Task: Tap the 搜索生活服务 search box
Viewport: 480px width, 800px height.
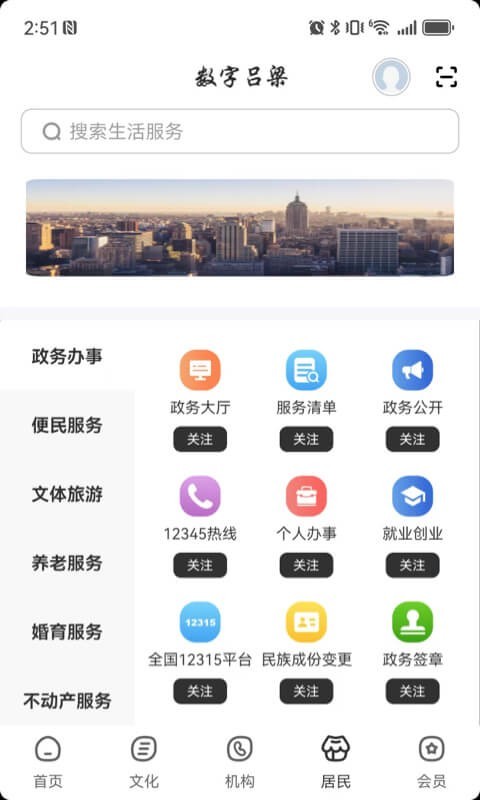Action: [x=240, y=131]
